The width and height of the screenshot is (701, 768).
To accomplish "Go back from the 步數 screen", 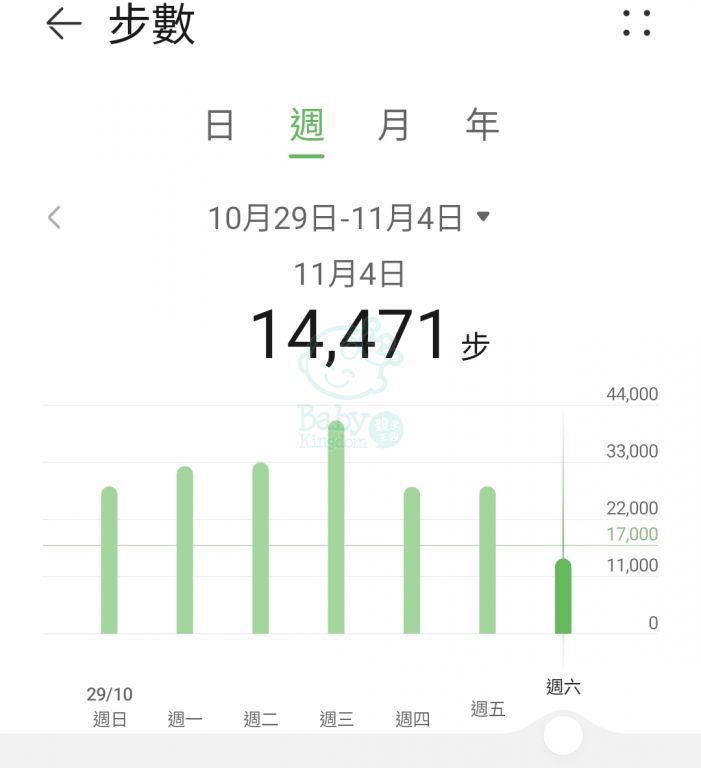I will click(x=63, y=24).
